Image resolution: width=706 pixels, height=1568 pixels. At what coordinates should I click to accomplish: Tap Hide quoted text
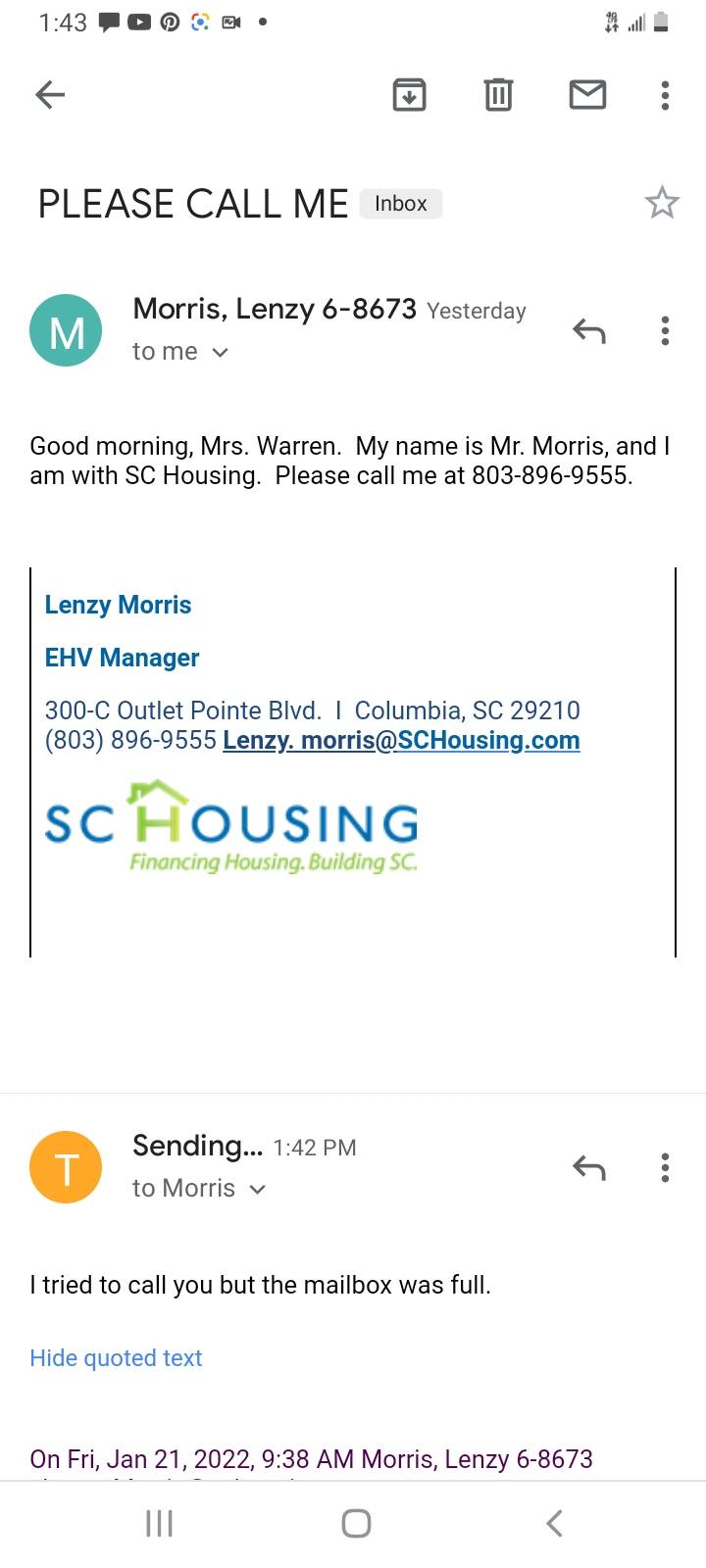coord(116,1358)
